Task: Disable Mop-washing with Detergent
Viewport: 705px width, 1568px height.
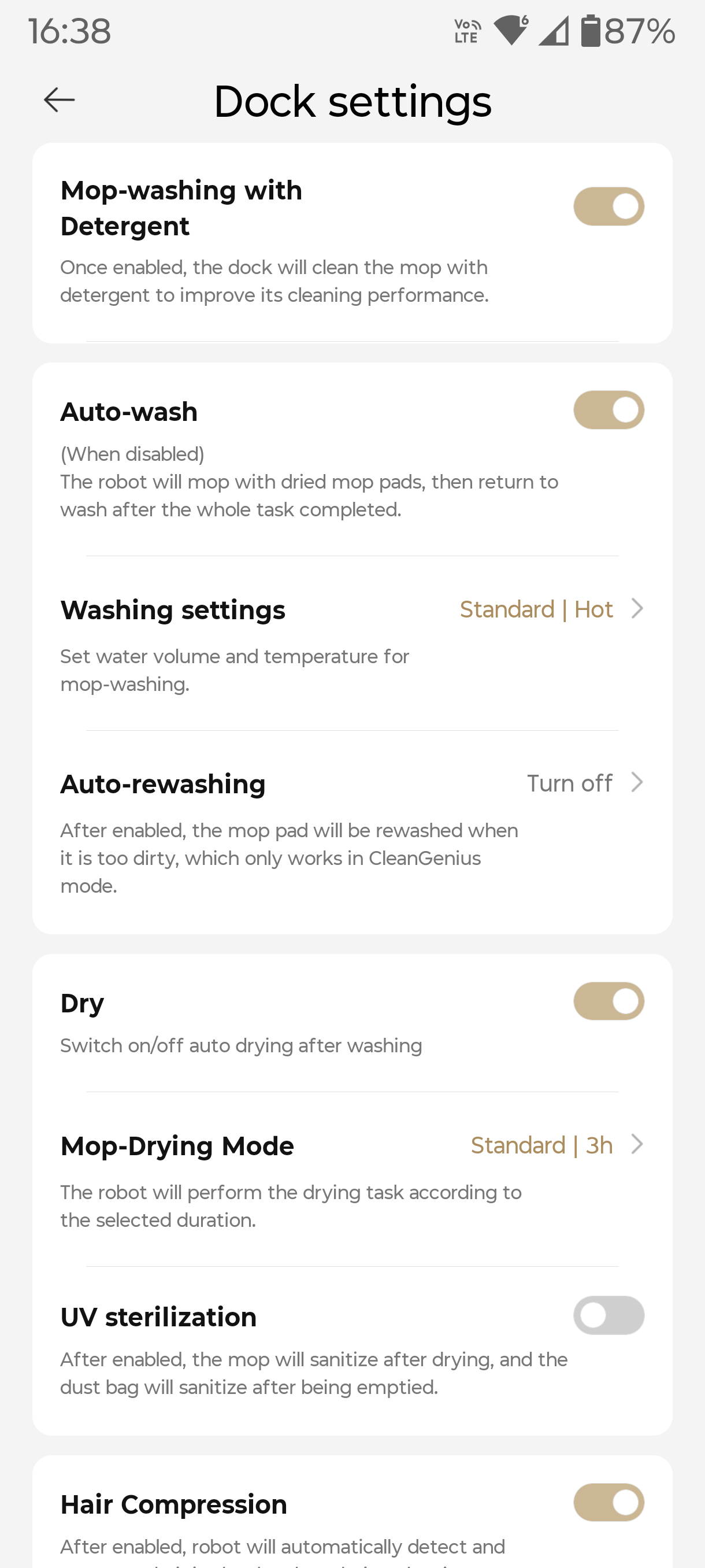Action: (x=608, y=206)
